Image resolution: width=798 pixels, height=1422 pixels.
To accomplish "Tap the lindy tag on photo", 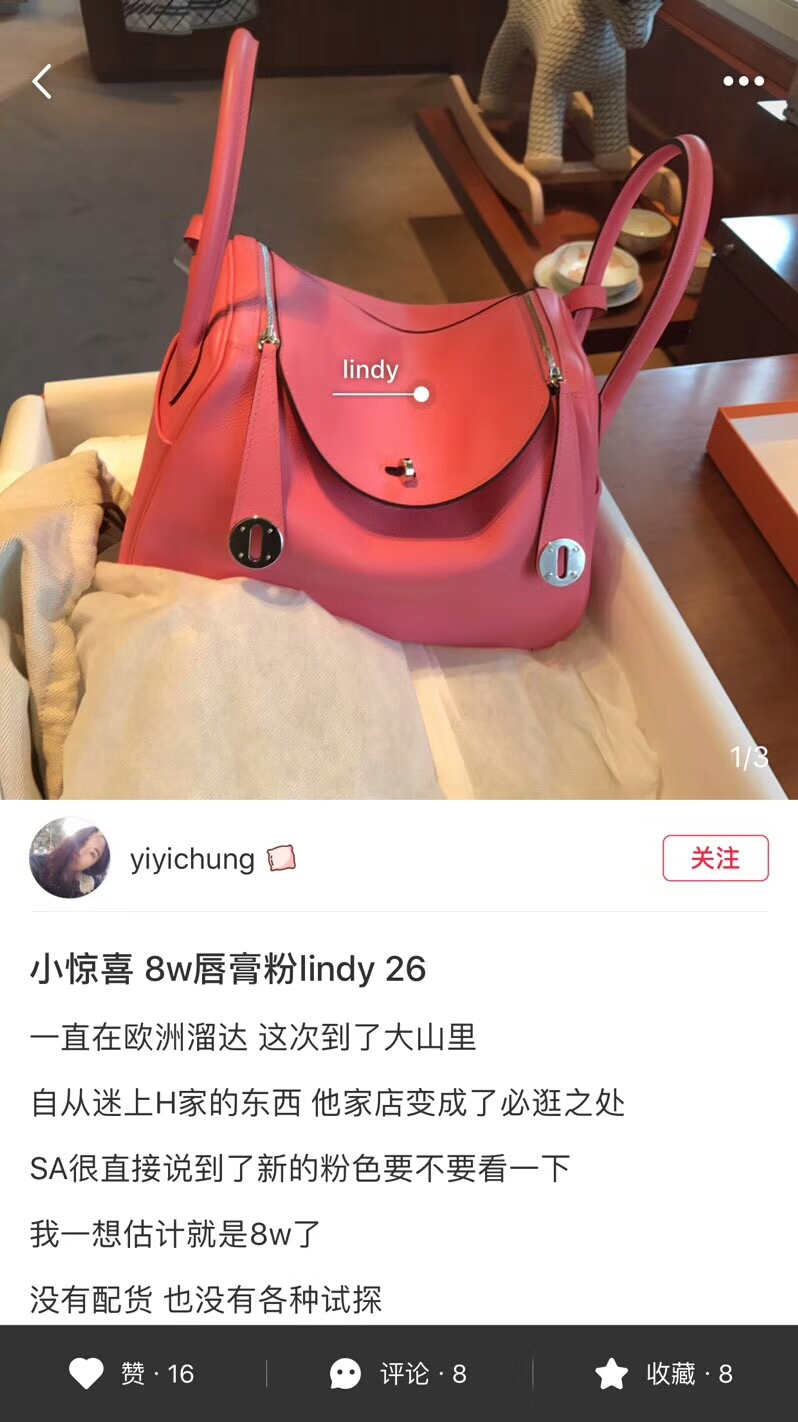I will pos(372,372).
